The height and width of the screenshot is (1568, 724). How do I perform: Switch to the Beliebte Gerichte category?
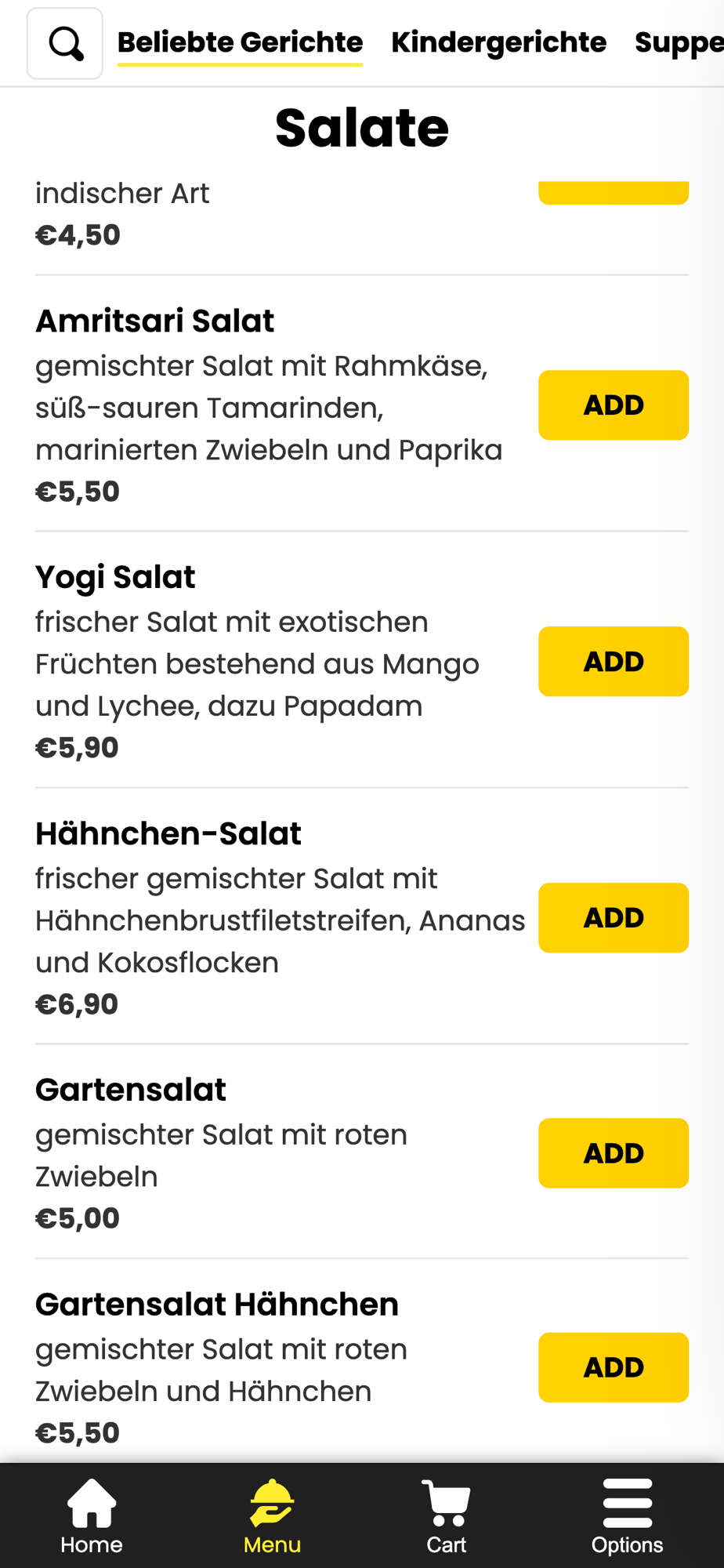click(240, 42)
